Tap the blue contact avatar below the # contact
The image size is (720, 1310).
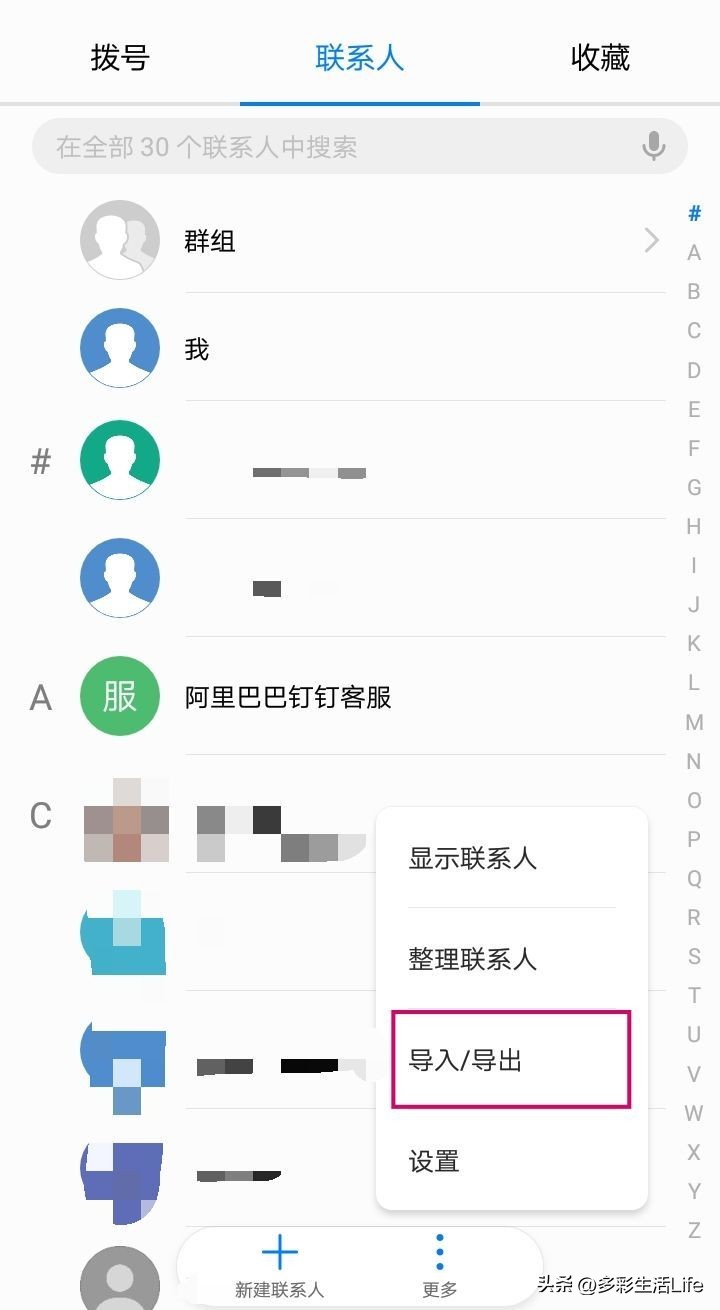120,577
